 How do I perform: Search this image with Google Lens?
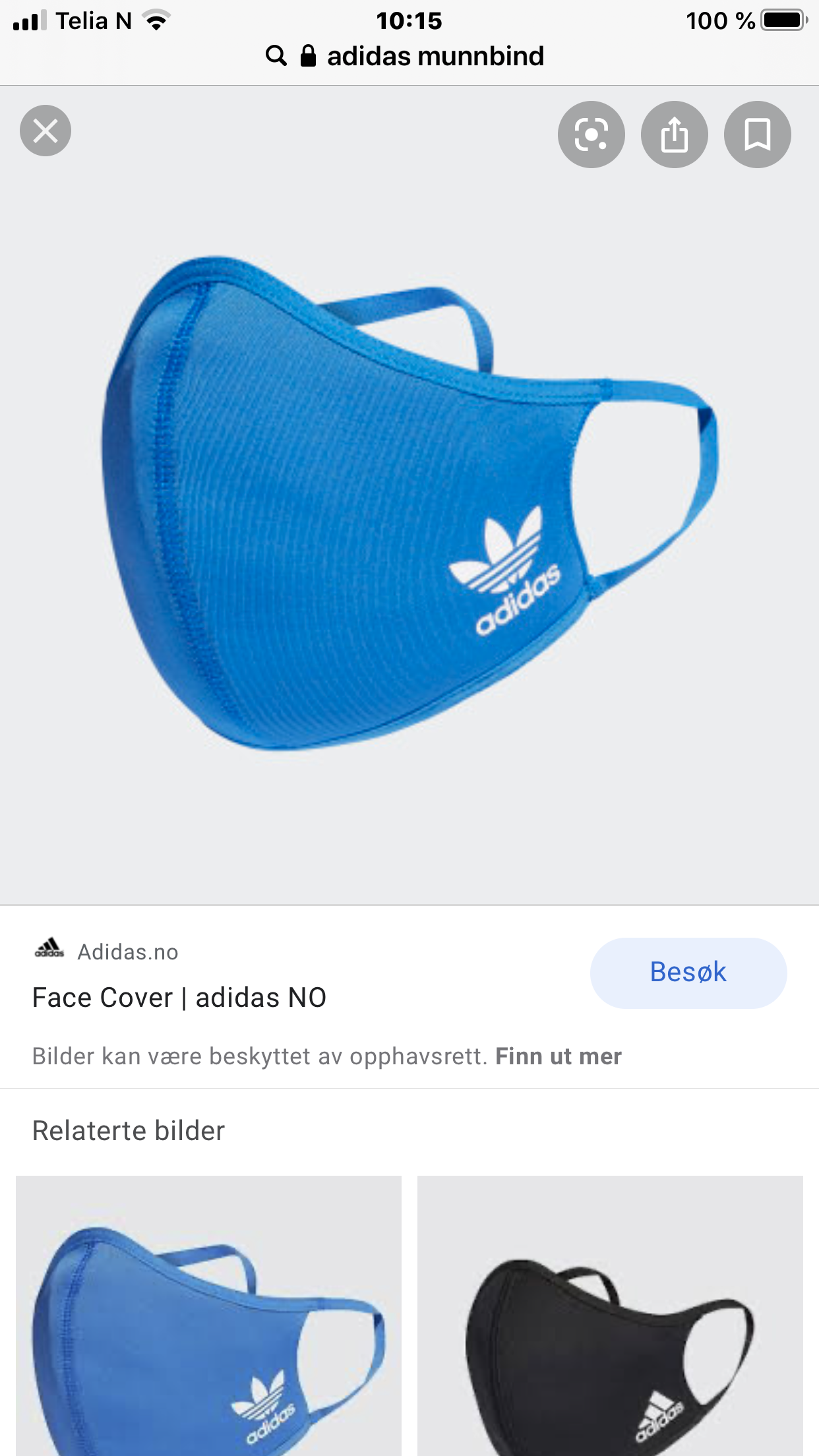pos(591,135)
